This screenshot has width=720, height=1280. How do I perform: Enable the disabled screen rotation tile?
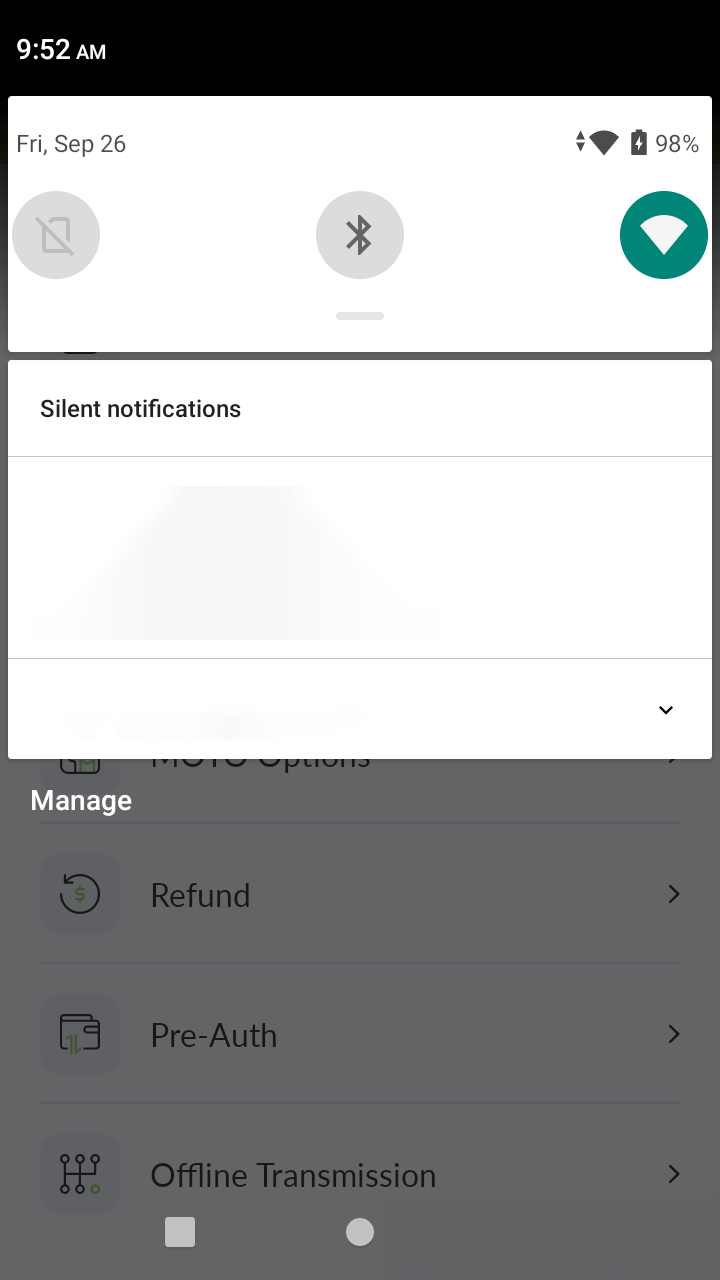click(56, 234)
